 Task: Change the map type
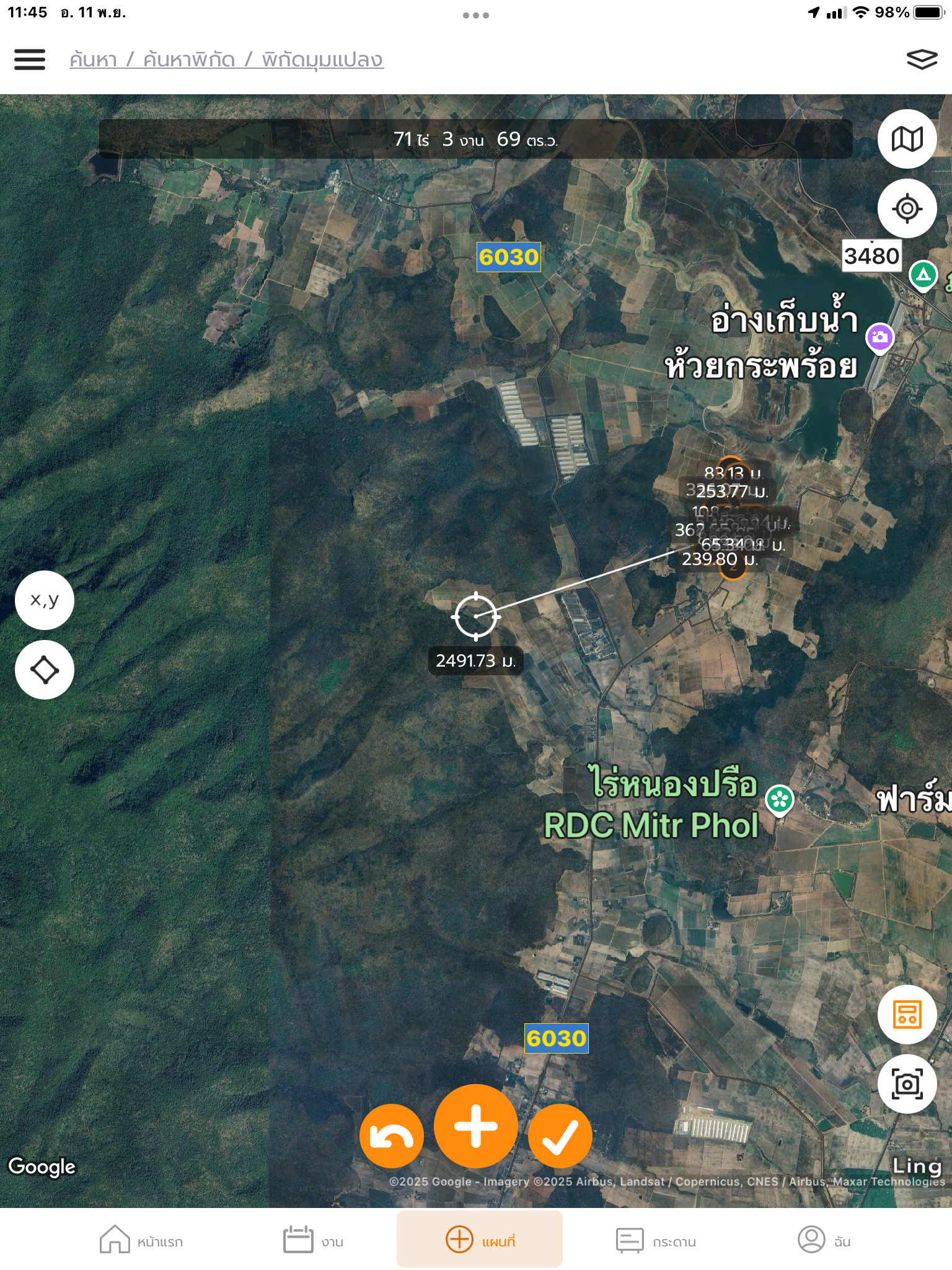point(907,139)
